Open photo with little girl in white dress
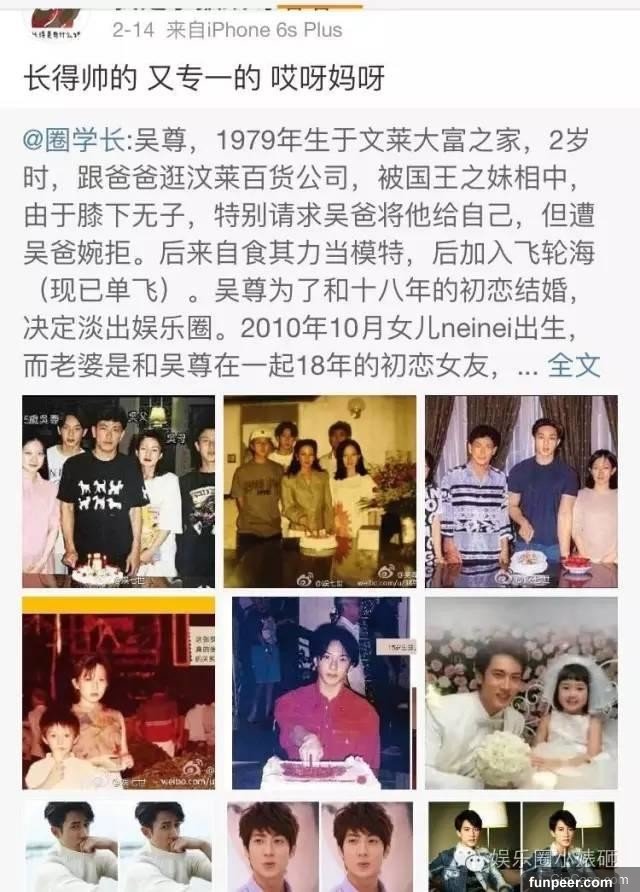The image size is (640, 892). click(521, 693)
